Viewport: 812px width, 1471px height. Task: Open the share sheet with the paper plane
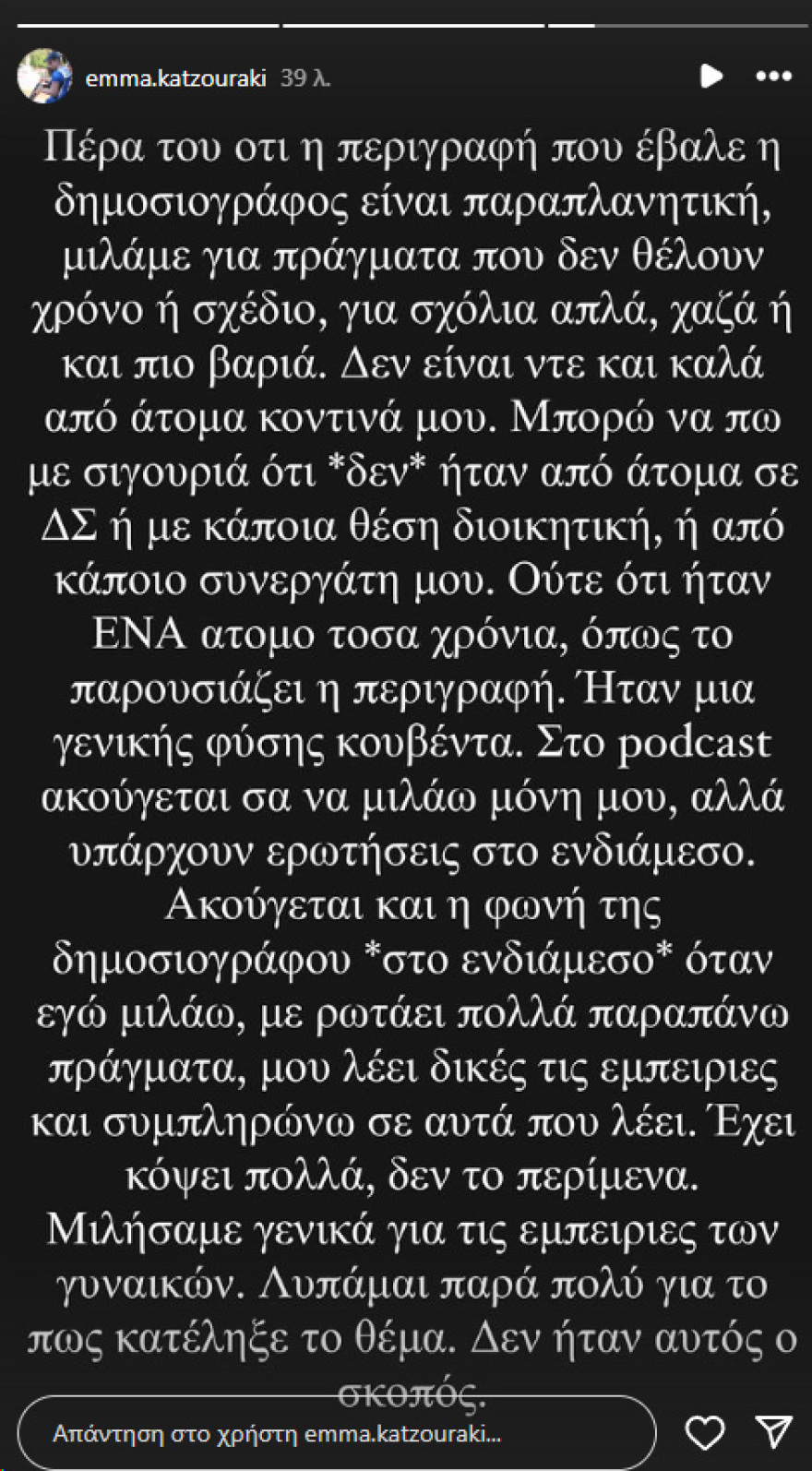pyautogui.click(x=772, y=1433)
